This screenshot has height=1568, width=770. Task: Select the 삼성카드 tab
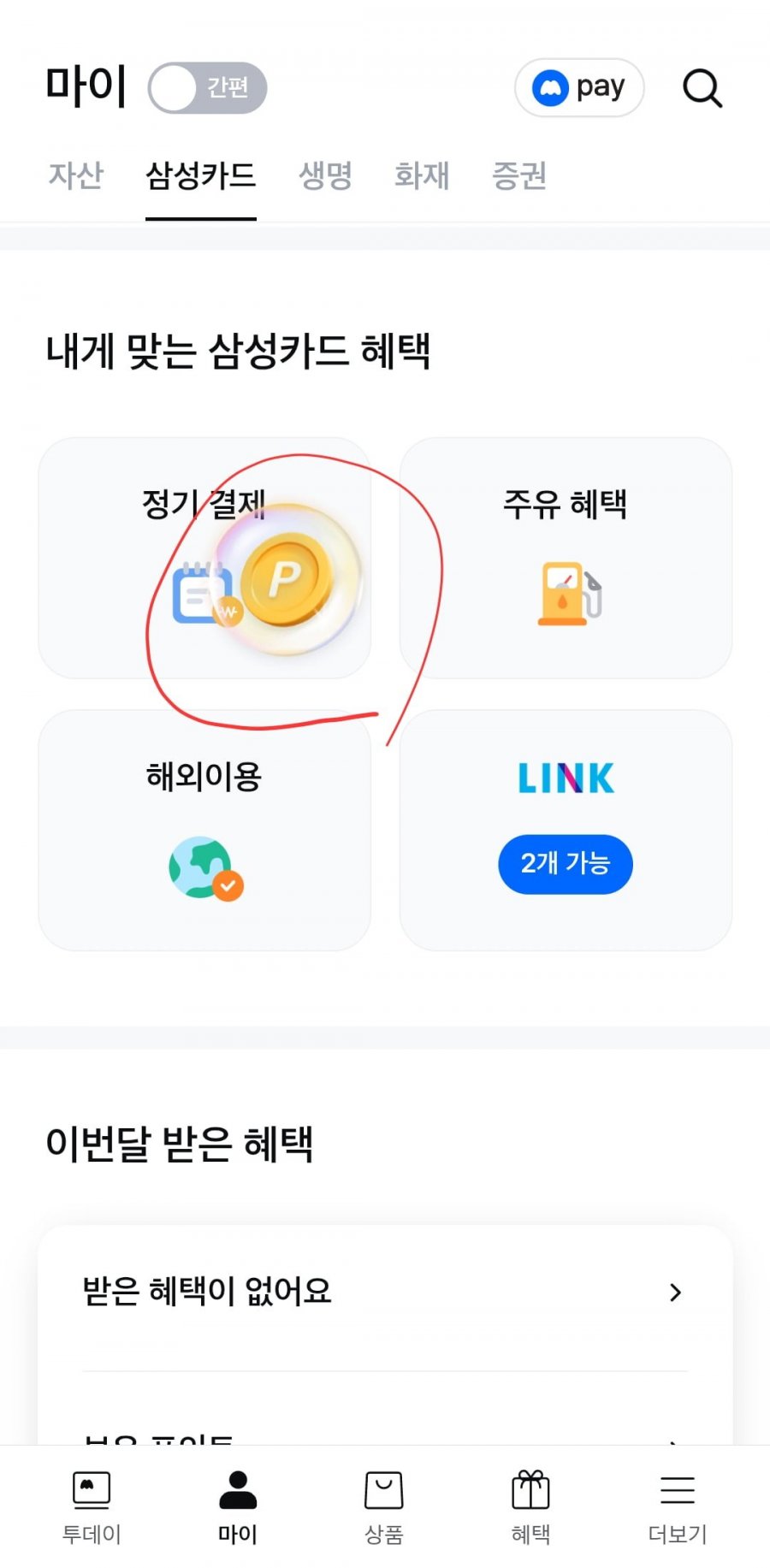click(201, 175)
